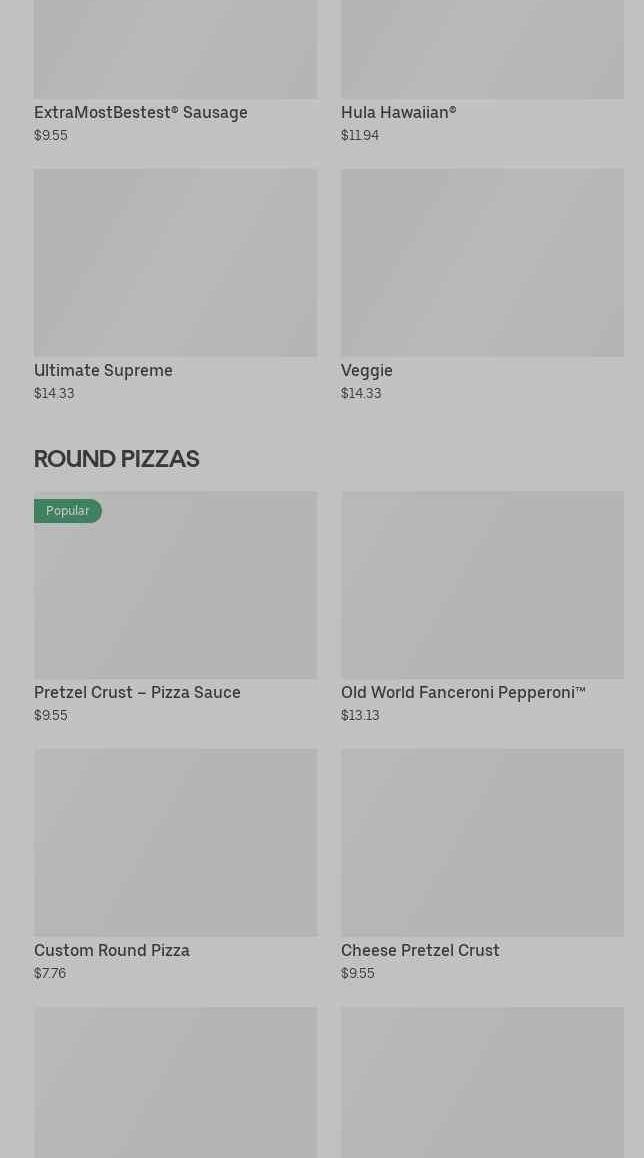Choose the Veggie pizza

click(x=482, y=285)
